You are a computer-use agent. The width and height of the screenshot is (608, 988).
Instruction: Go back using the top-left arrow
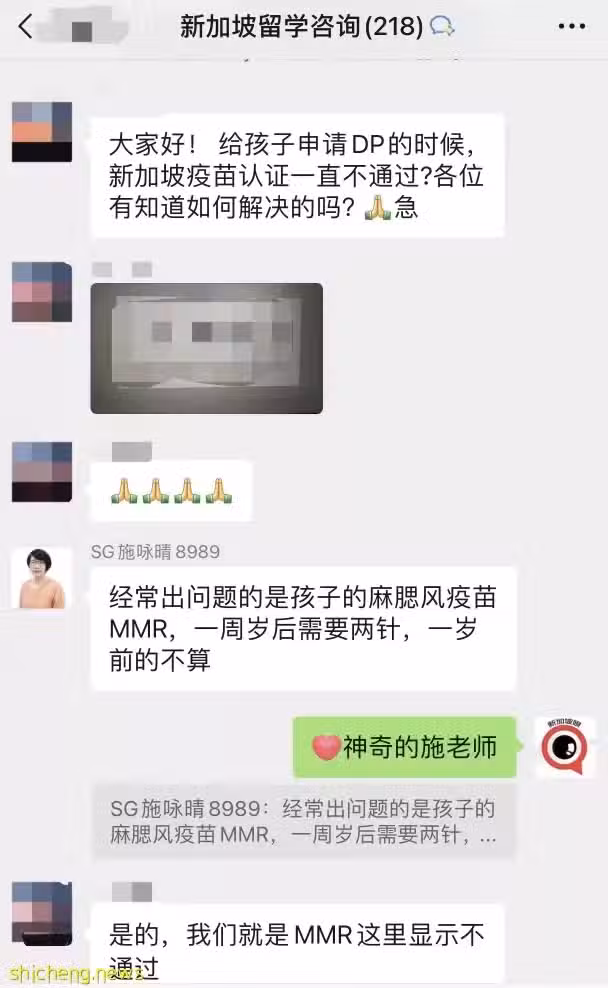(25, 26)
